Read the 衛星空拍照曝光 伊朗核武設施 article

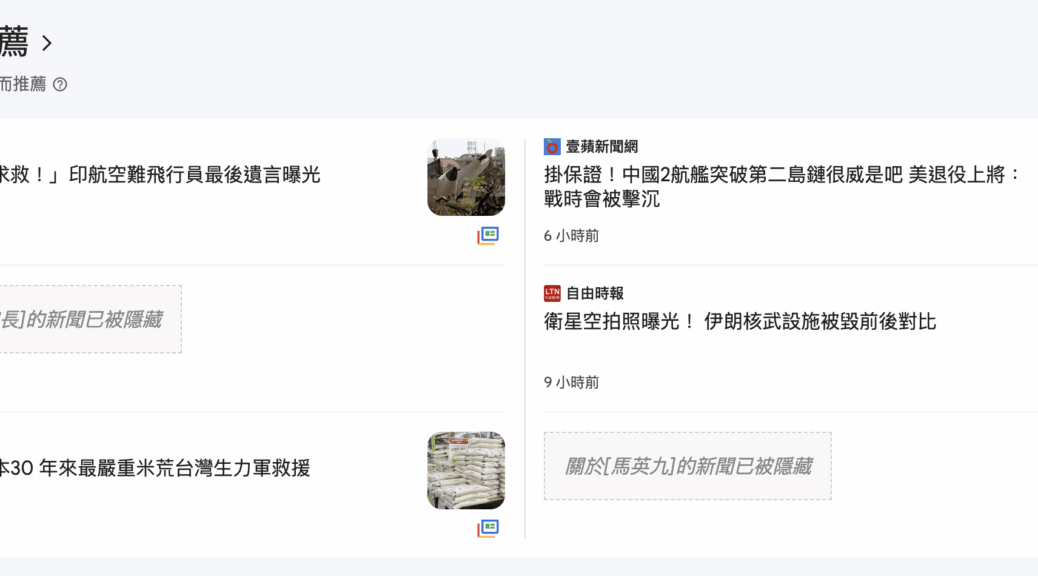tap(740, 322)
